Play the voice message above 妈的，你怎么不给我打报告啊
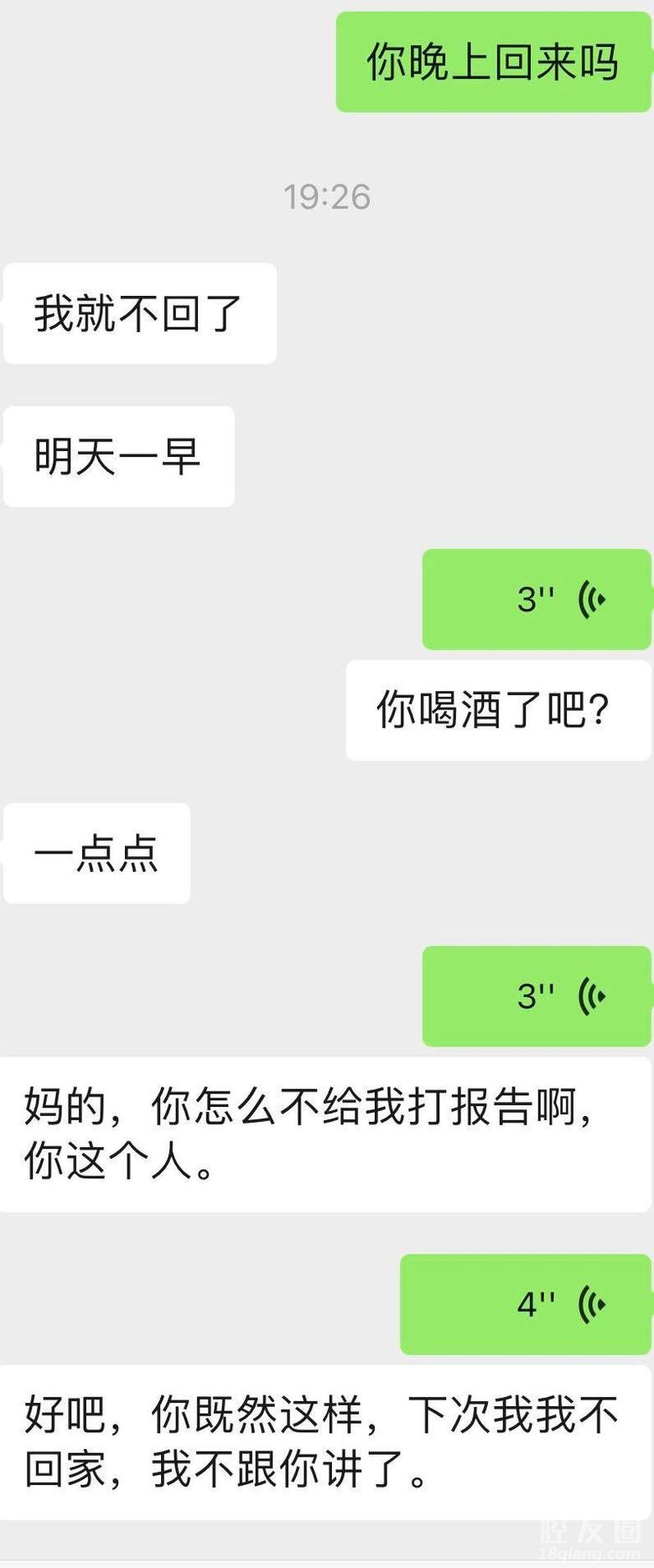Screen dimensions: 654x1568 (537, 996)
